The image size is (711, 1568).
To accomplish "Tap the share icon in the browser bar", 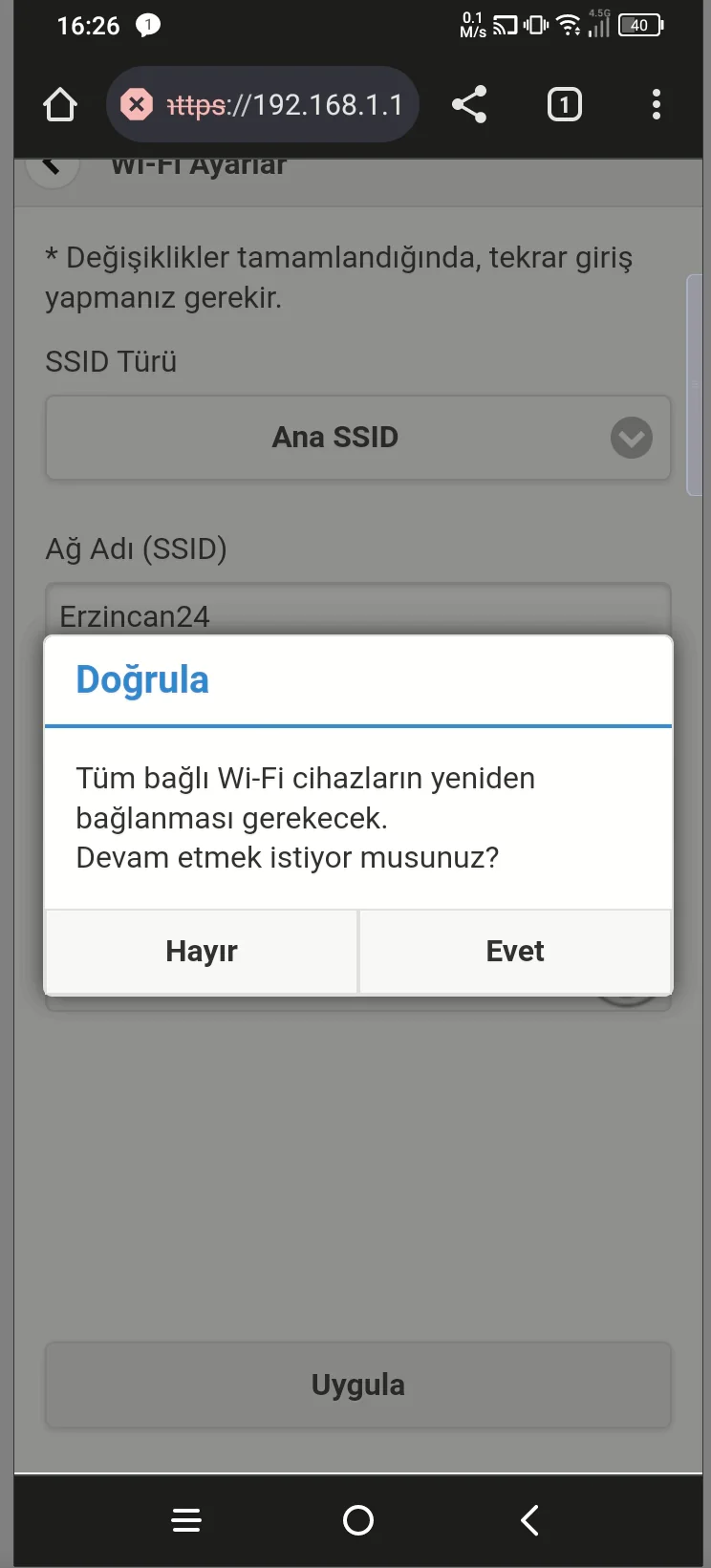I will 469,104.
